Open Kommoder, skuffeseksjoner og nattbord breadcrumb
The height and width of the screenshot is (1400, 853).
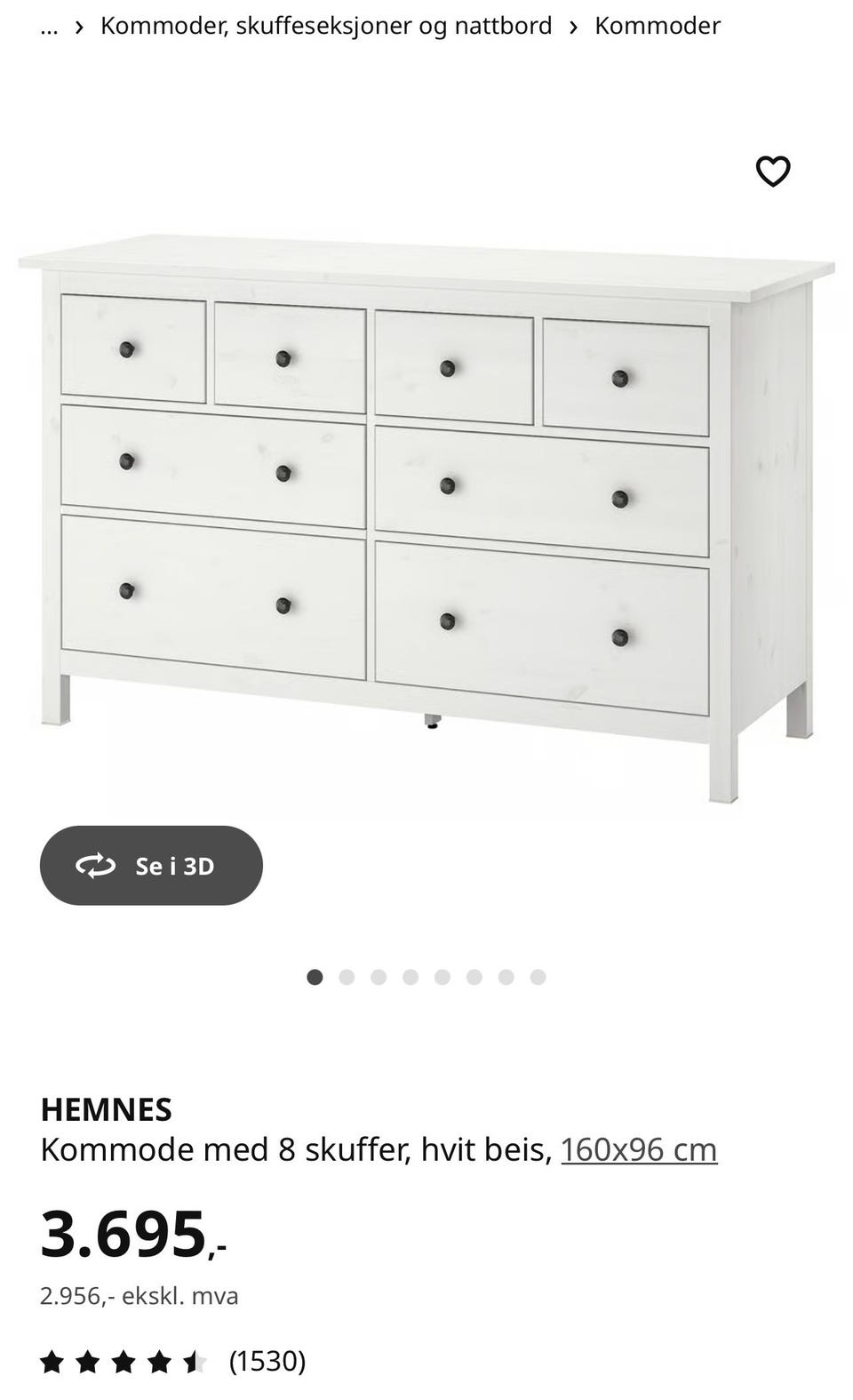point(326,26)
